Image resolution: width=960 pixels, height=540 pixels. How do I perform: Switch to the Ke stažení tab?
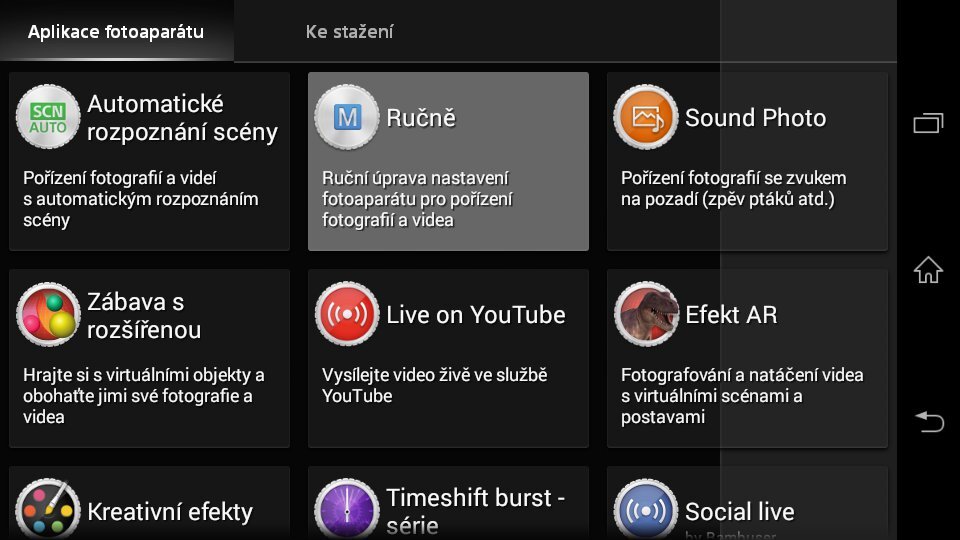coord(349,32)
